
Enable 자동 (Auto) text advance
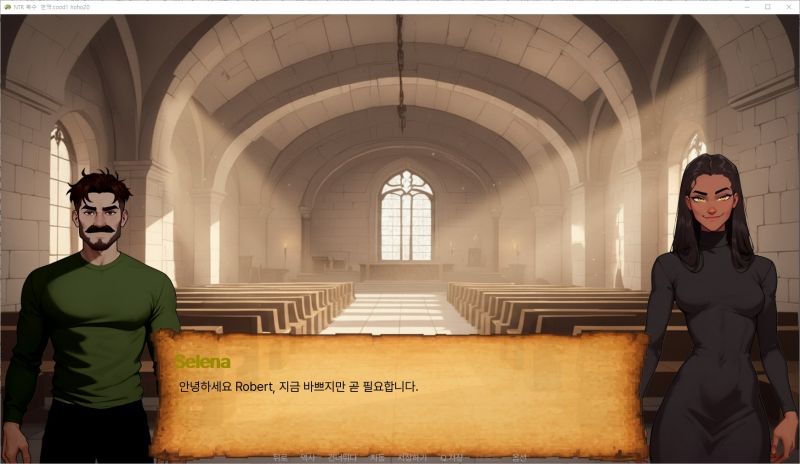click(x=377, y=458)
